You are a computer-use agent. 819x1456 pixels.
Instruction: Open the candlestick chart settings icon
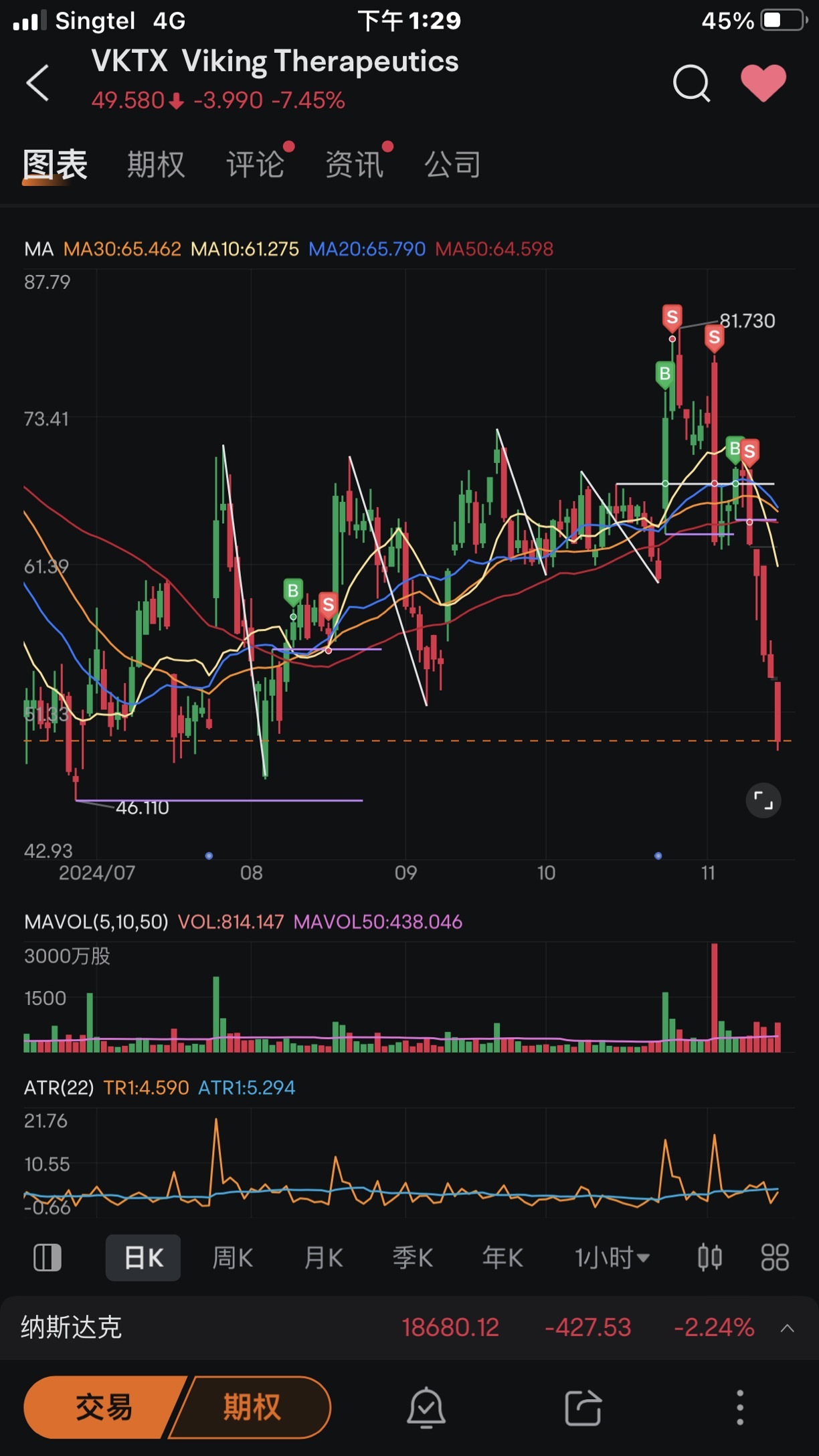click(x=709, y=1258)
